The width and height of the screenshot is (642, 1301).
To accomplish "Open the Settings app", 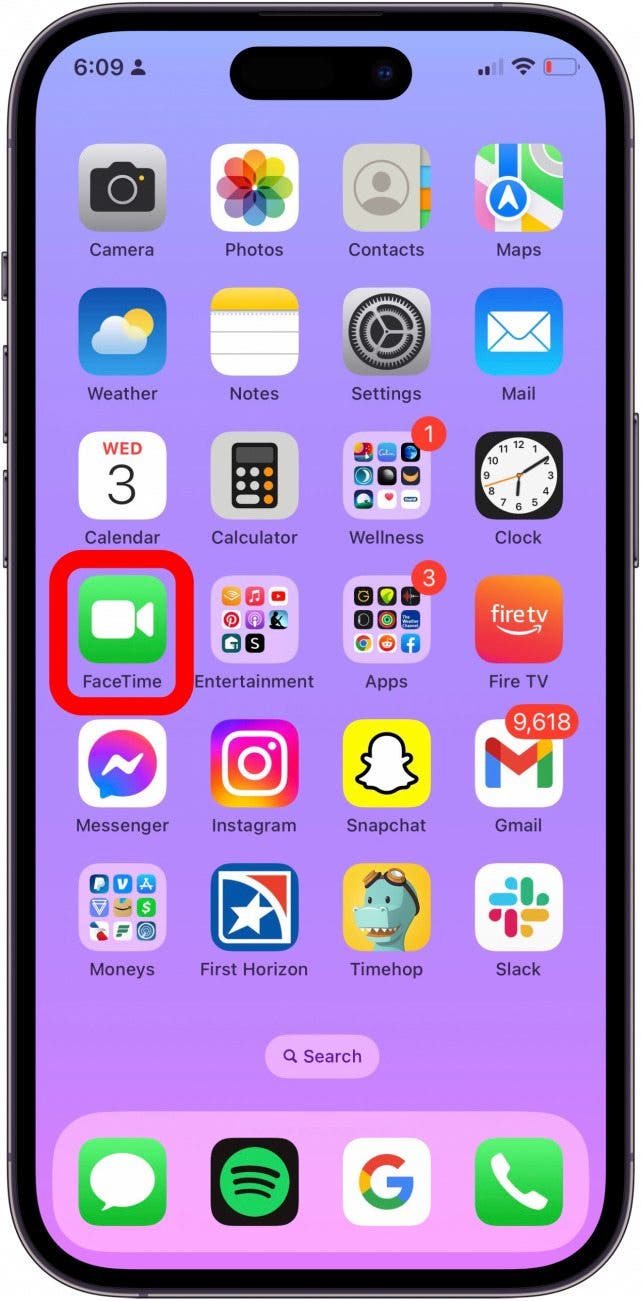I will [x=386, y=332].
